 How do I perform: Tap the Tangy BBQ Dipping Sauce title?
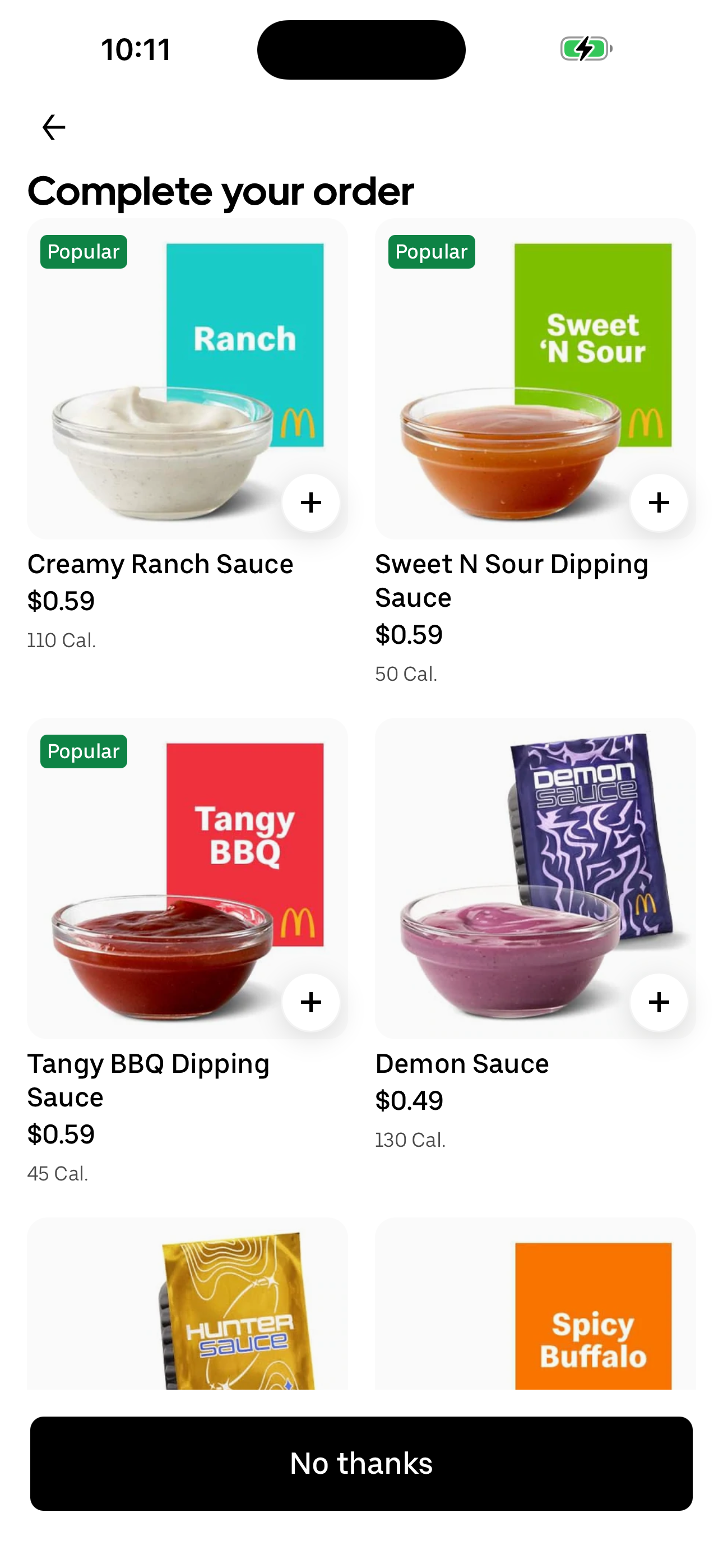149,1081
